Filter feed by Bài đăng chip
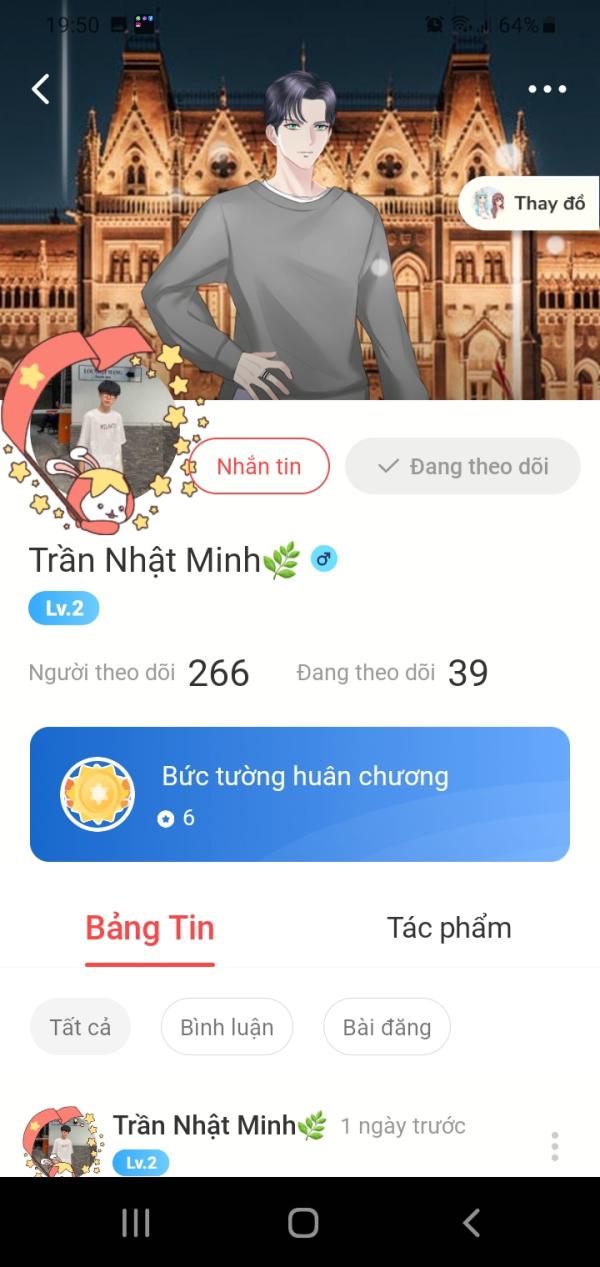Viewport: 600px width, 1267px height. tap(387, 1027)
